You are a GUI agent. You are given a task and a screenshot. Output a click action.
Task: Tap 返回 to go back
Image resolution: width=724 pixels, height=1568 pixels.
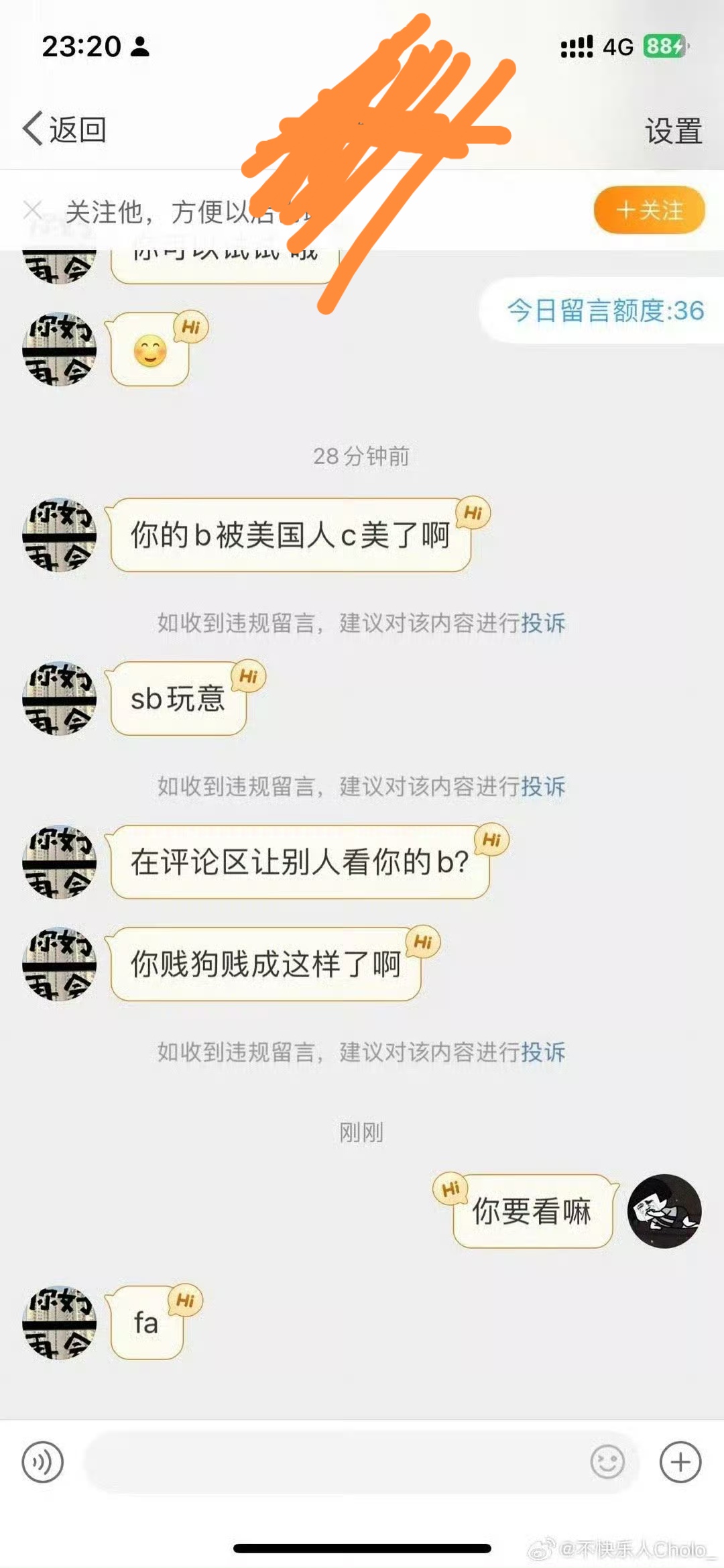64,129
